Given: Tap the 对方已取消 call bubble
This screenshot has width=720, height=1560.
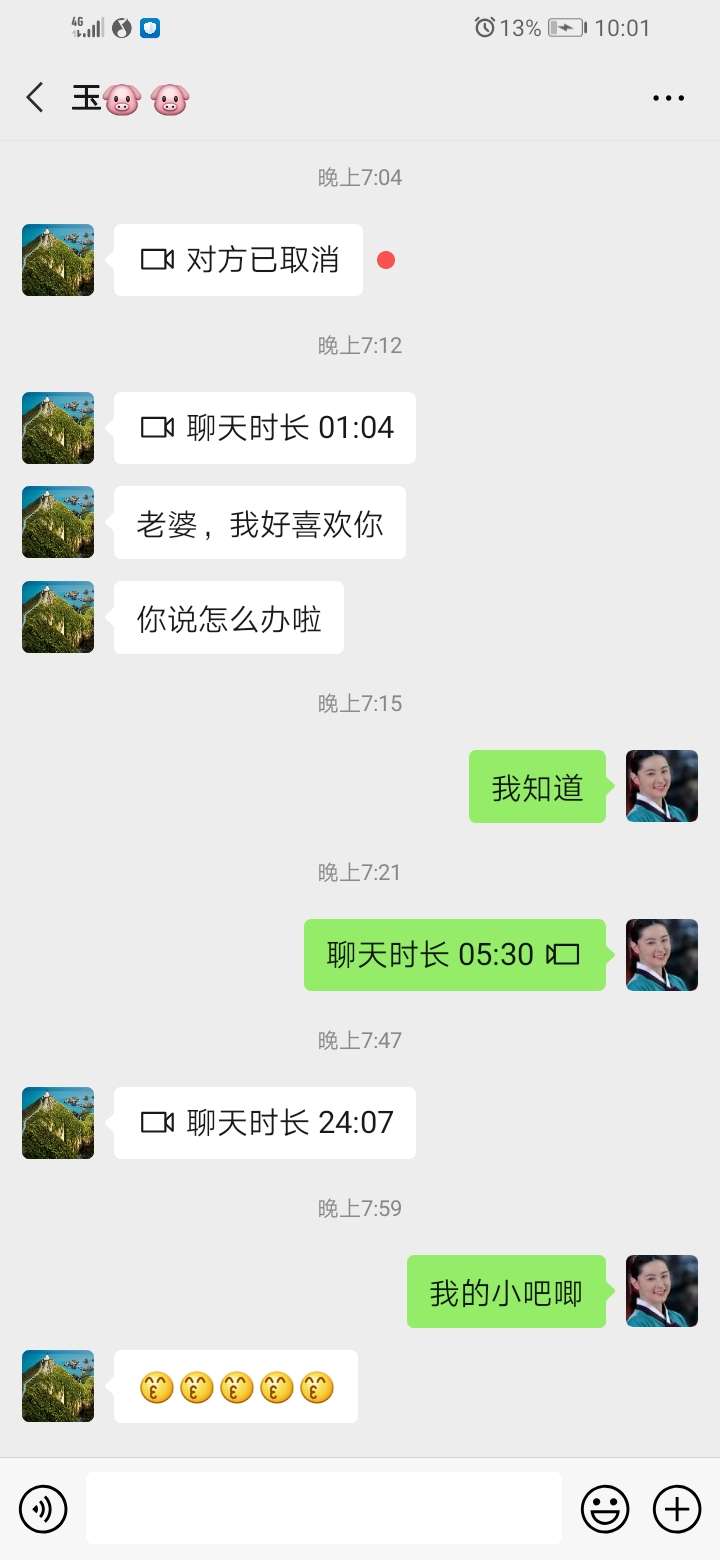Looking at the screenshot, I should tap(240, 259).
